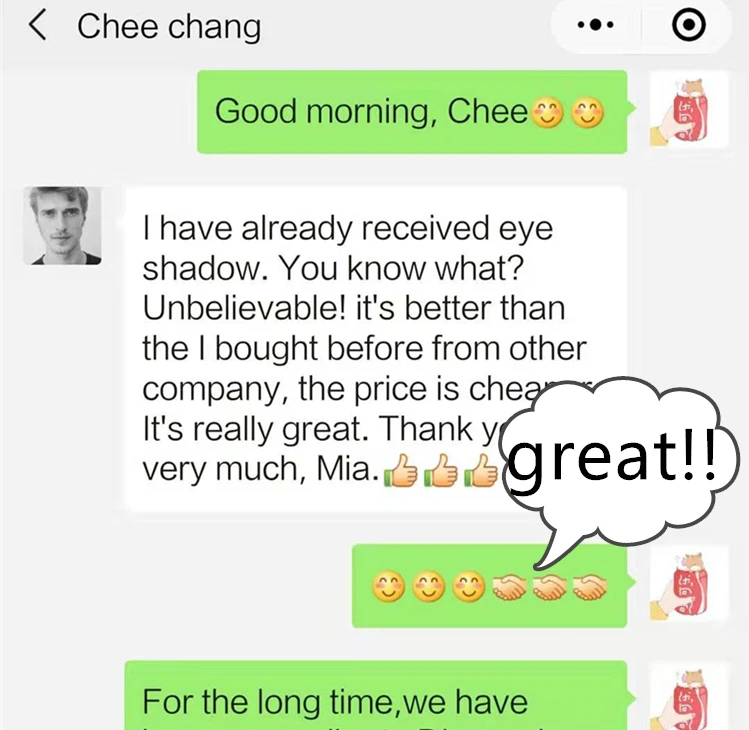Tap the sender avatar beside Good morning message

point(689,111)
